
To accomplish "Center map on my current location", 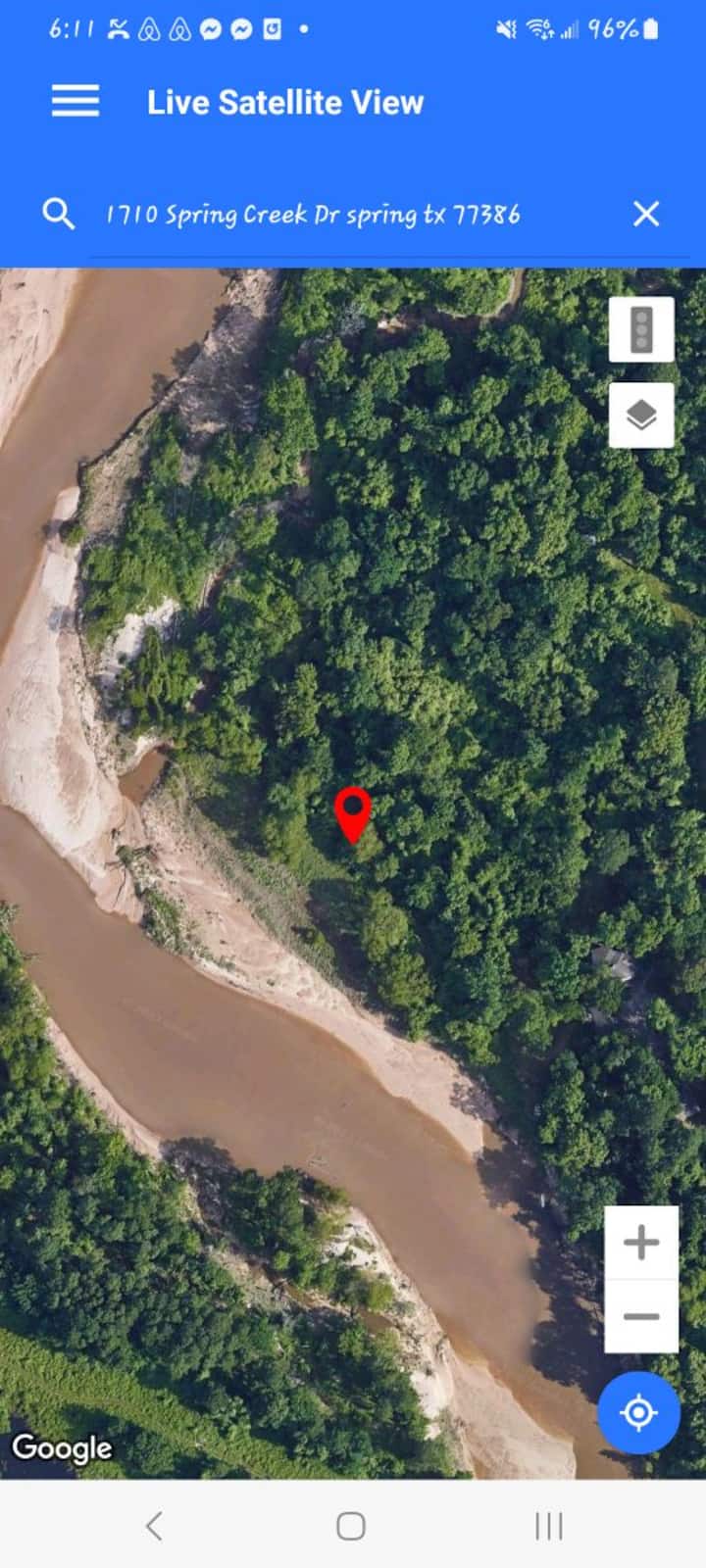I will coord(638,1412).
